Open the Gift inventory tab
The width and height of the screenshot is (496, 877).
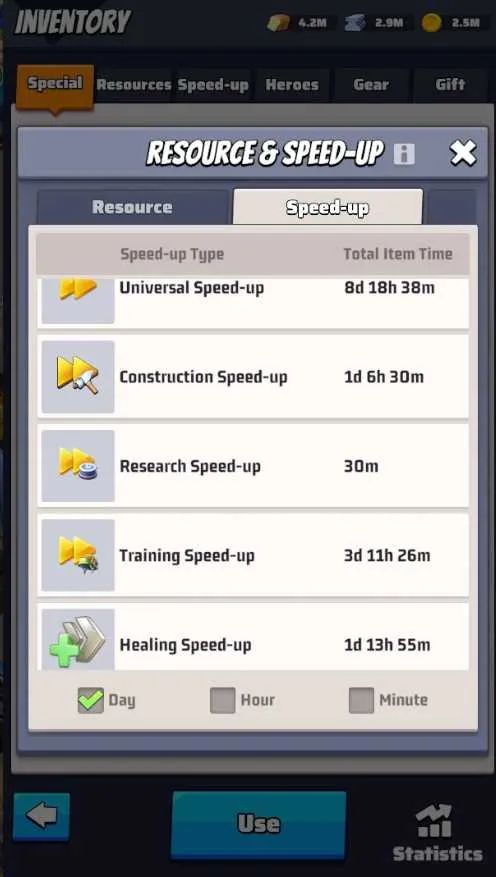coord(450,85)
